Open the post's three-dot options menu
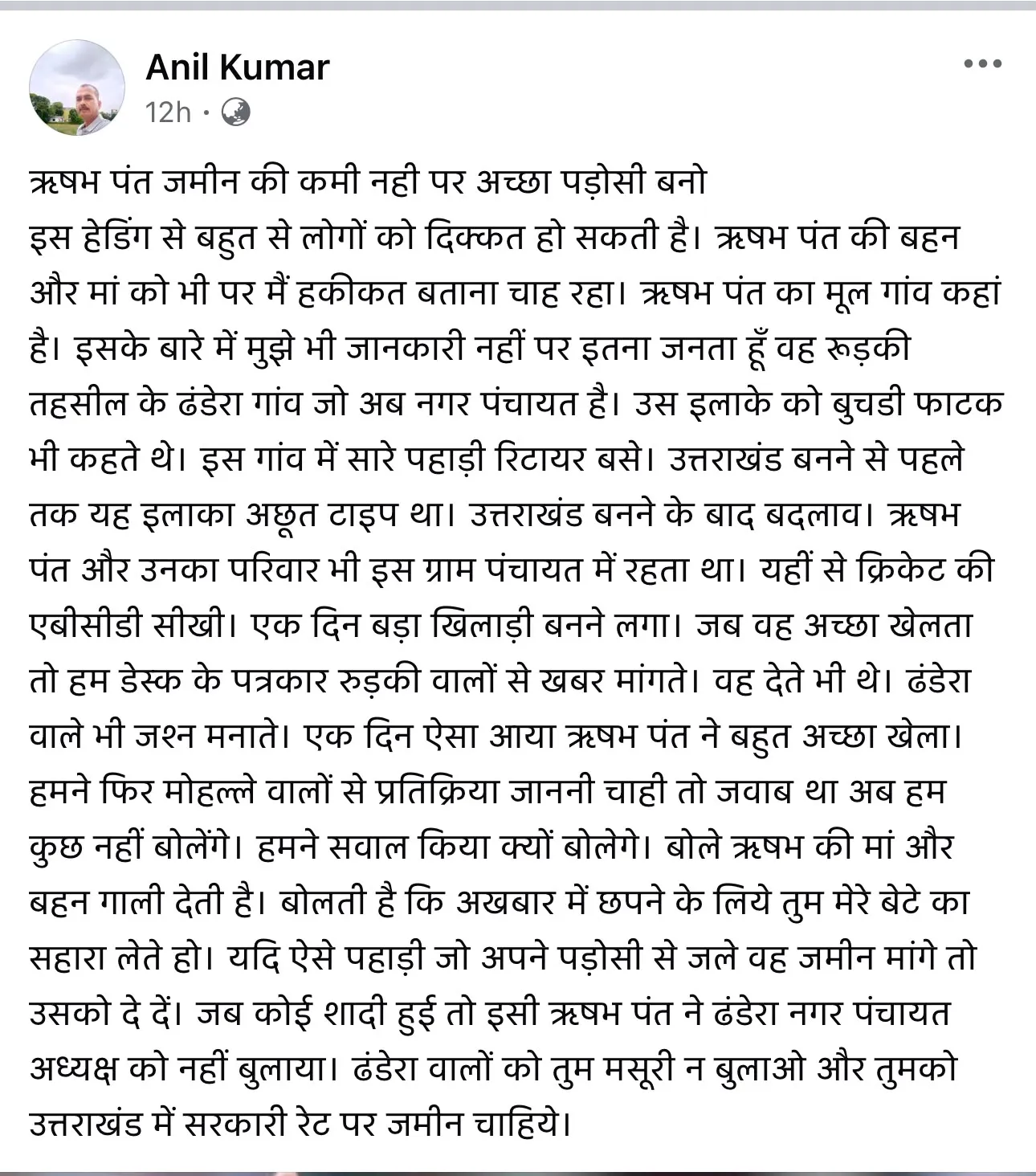Viewport: 1036px width, 1176px height. coord(983,63)
